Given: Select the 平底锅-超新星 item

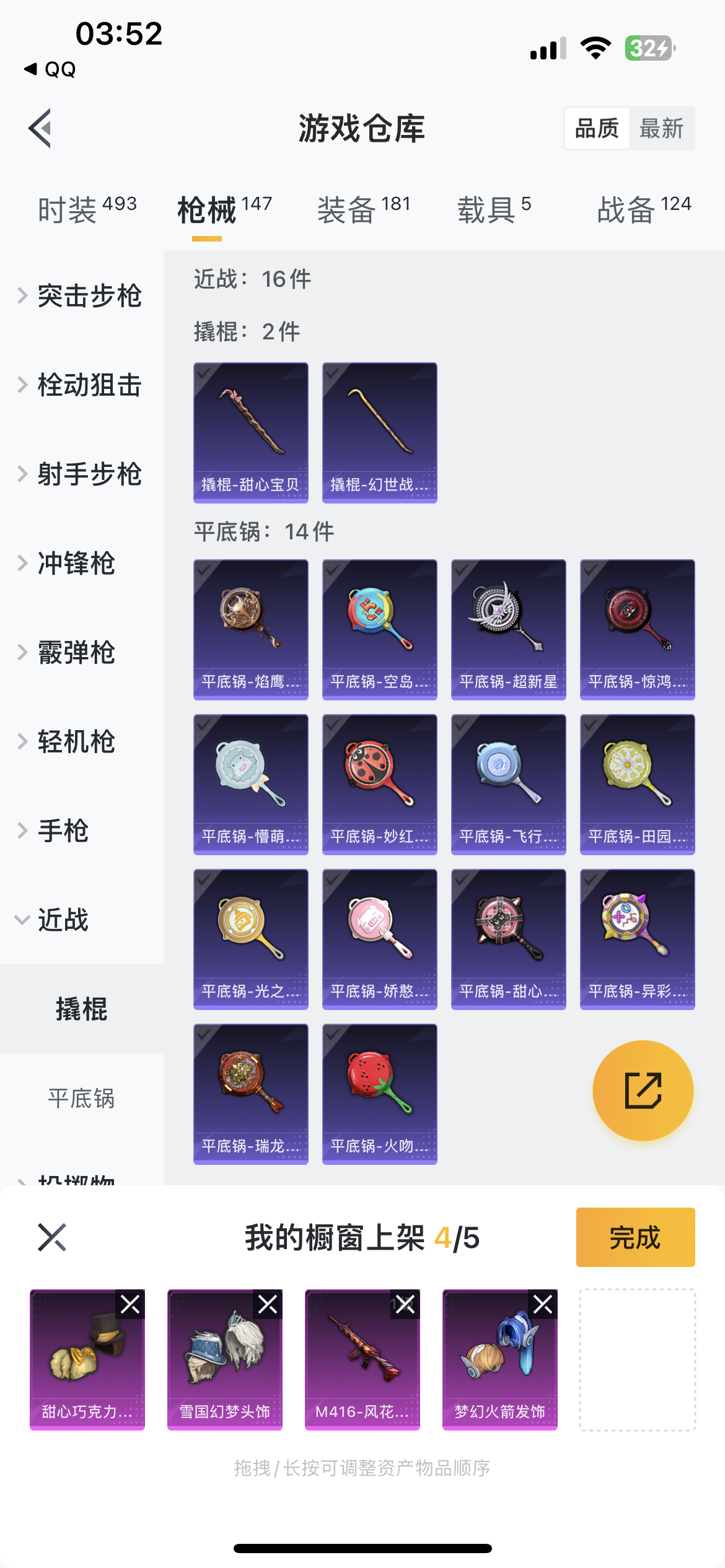Looking at the screenshot, I should click(509, 629).
